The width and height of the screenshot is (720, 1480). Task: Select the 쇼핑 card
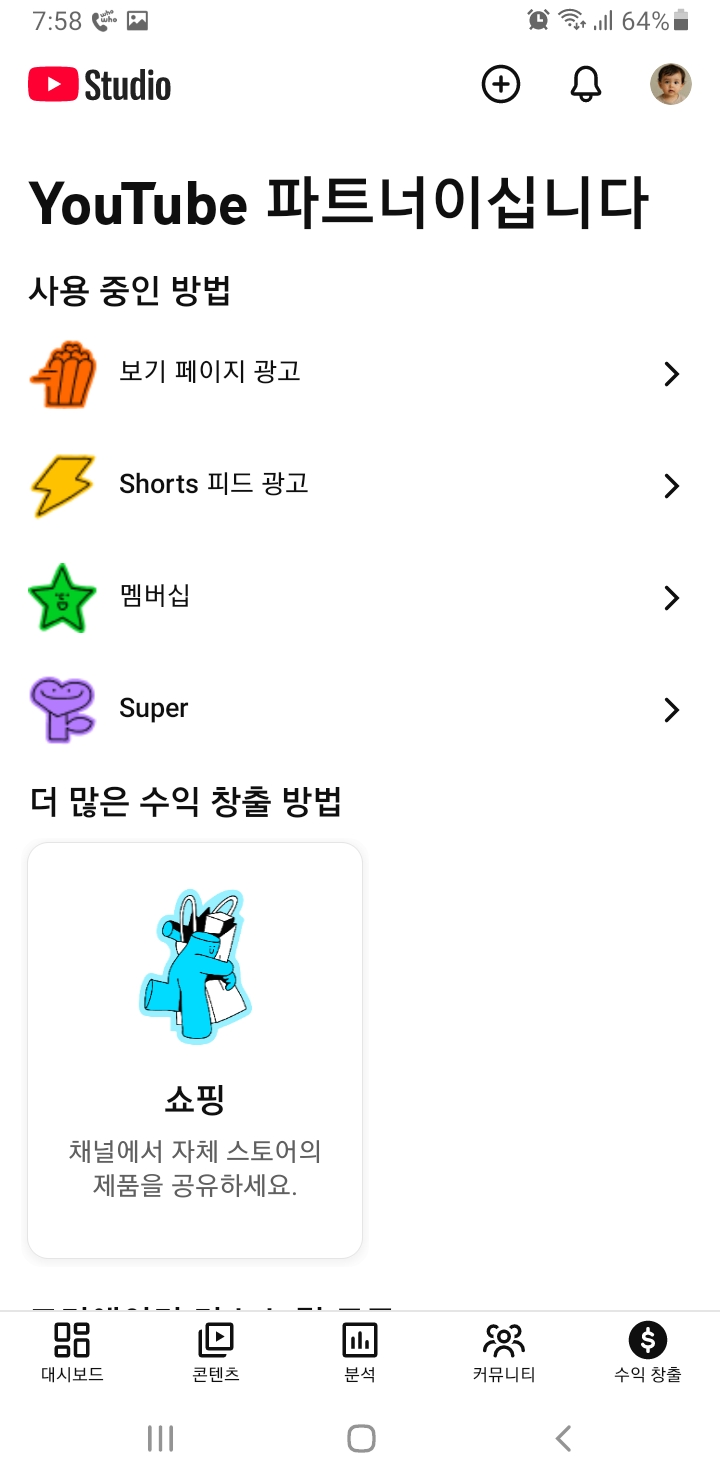click(x=195, y=1050)
